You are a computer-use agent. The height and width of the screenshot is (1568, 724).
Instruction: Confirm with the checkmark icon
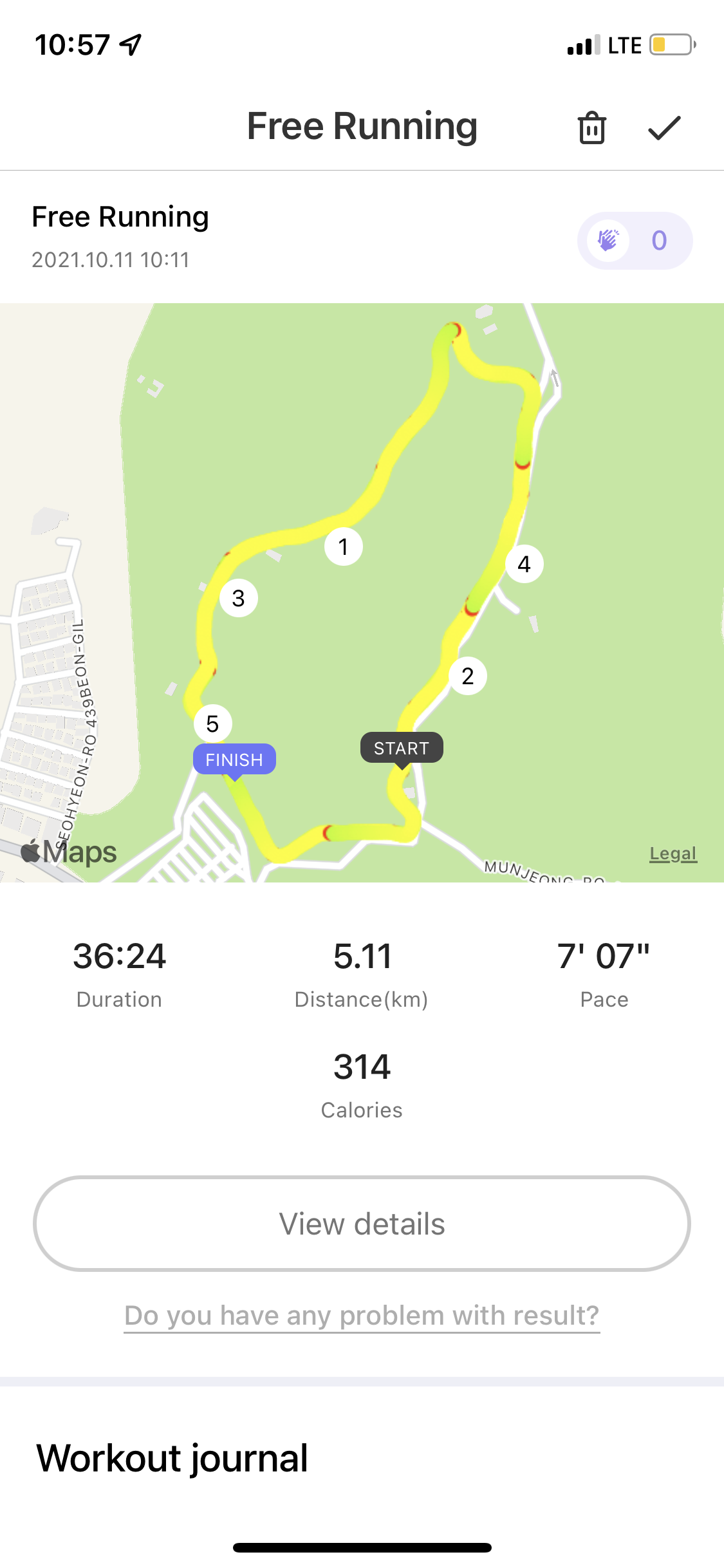664,127
